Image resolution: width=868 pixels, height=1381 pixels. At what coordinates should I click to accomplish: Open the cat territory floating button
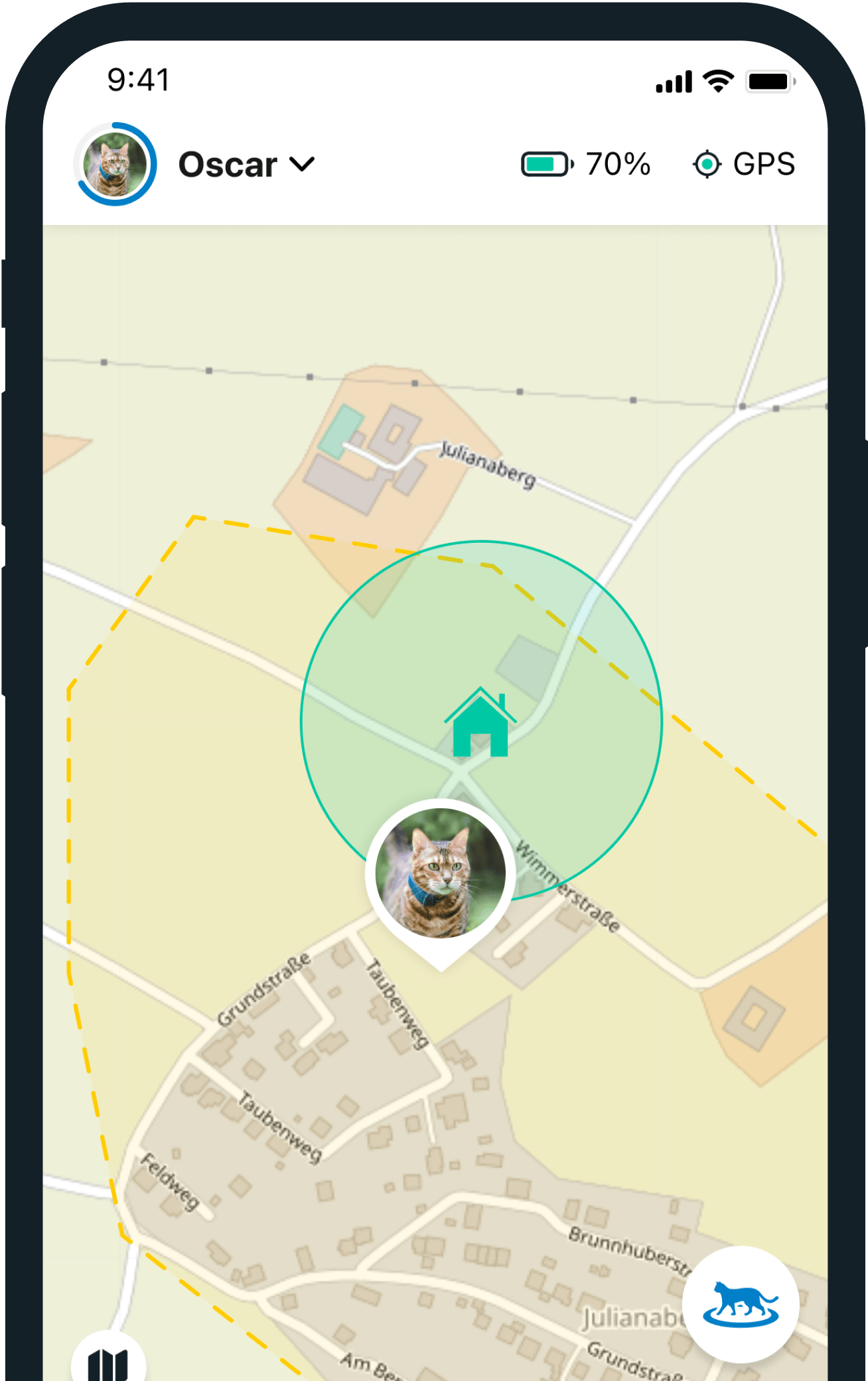click(741, 1303)
